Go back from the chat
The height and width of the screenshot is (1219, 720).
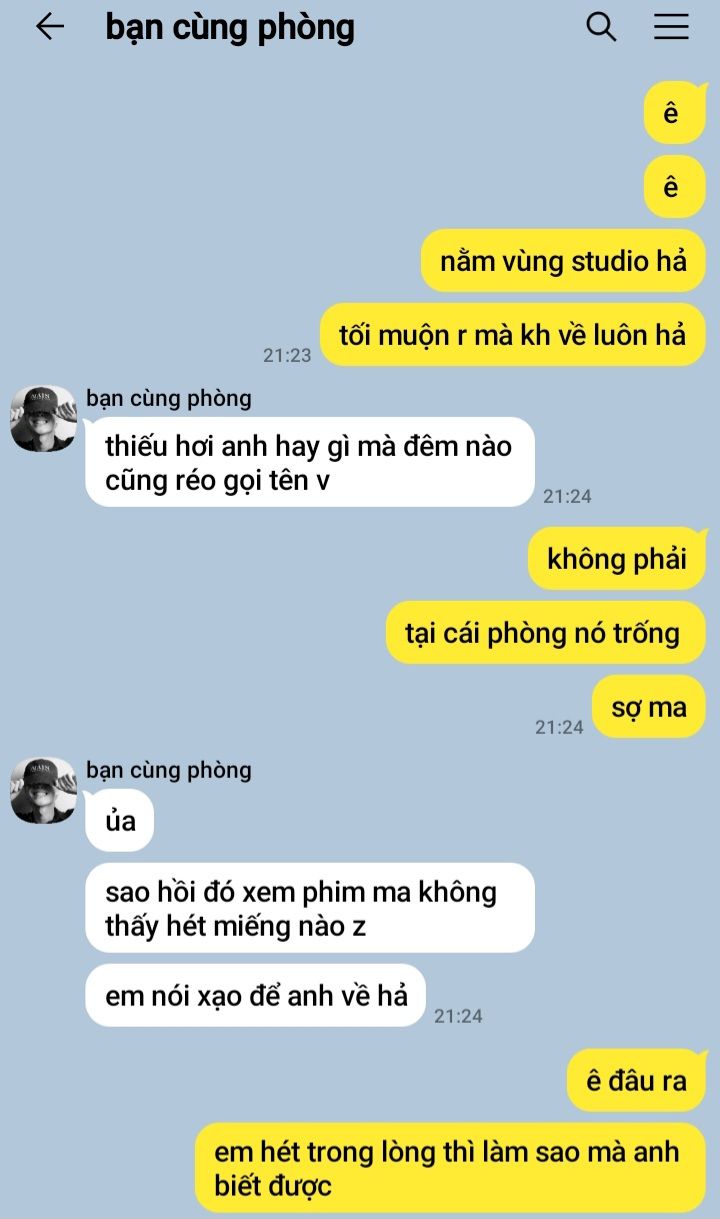[49, 27]
